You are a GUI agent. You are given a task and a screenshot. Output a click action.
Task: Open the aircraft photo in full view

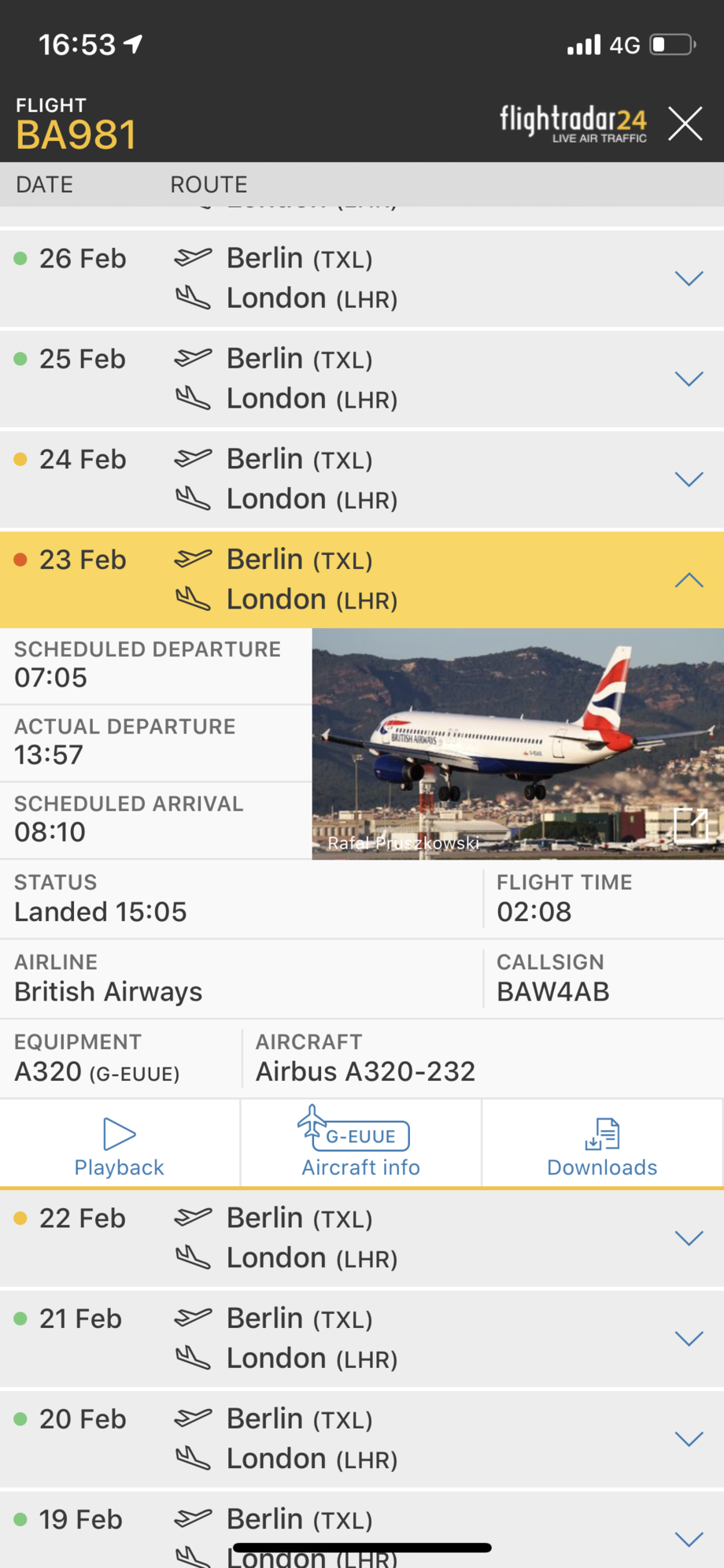[x=691, y=824]
